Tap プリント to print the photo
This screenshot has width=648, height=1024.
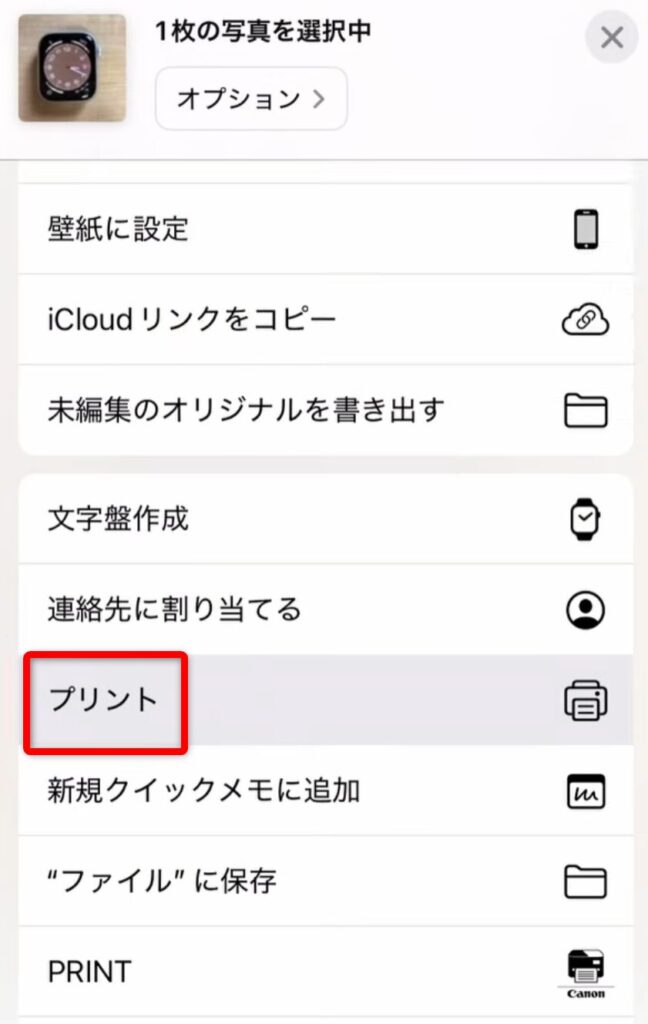(x=325, y=700)
